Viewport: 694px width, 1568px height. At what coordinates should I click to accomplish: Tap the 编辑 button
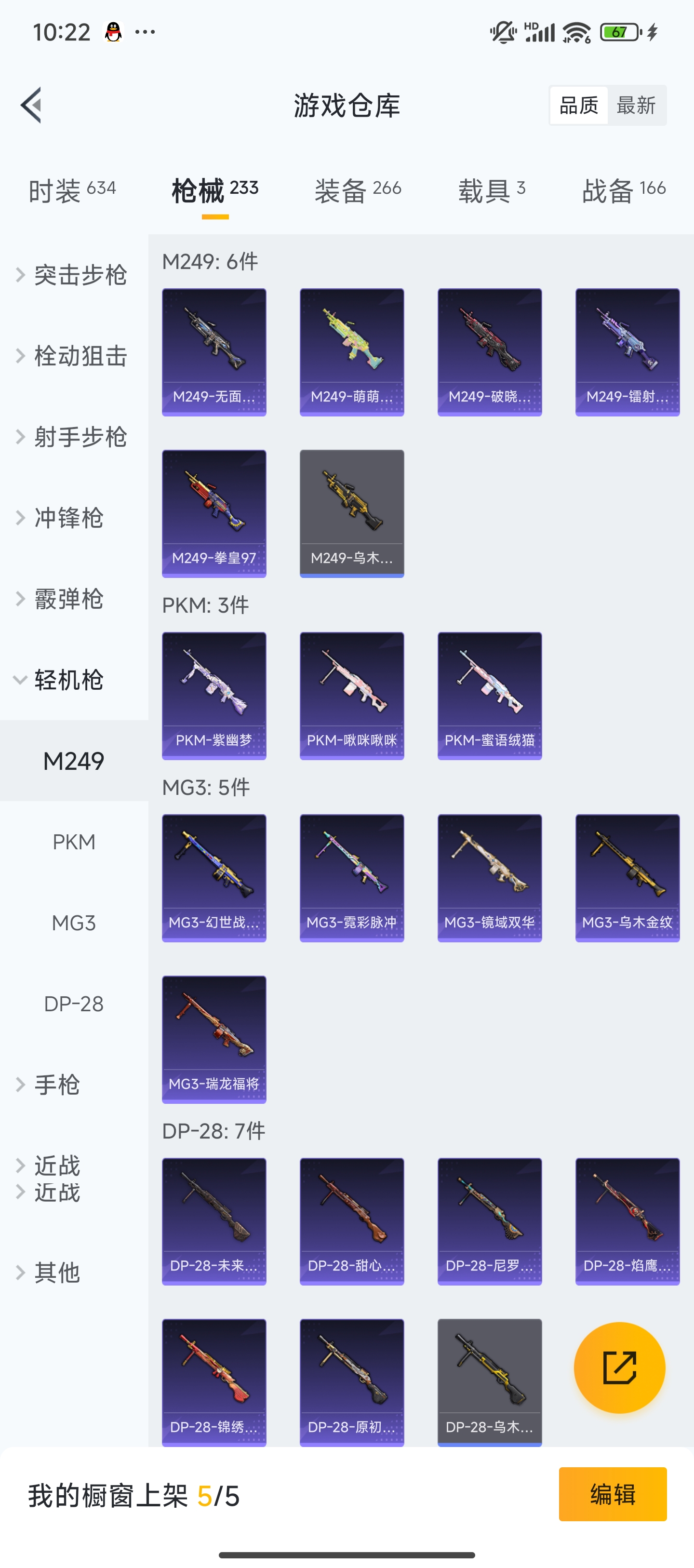pos(613,1494)
